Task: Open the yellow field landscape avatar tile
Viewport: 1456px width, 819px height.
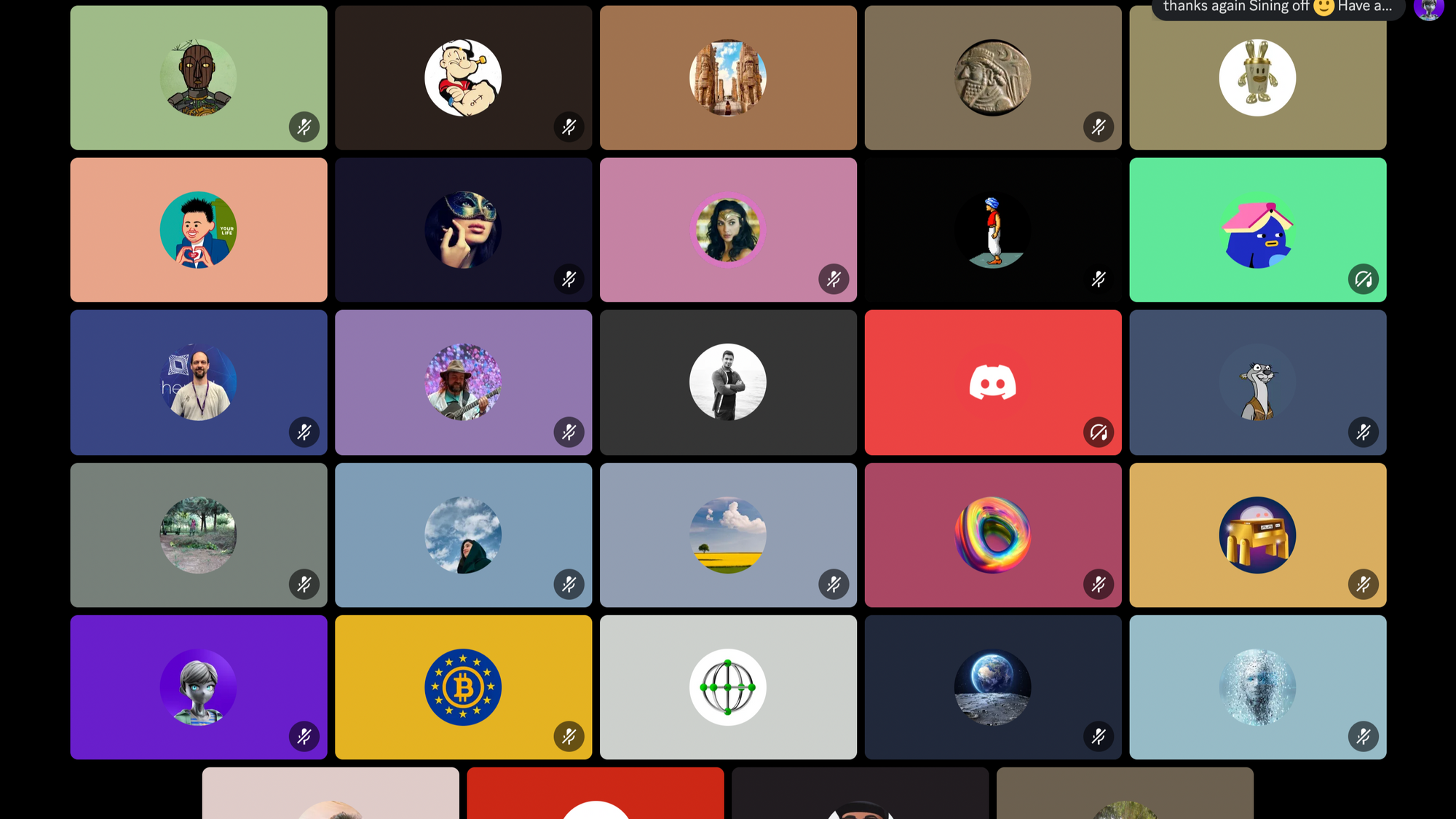Action: [727, 535]
